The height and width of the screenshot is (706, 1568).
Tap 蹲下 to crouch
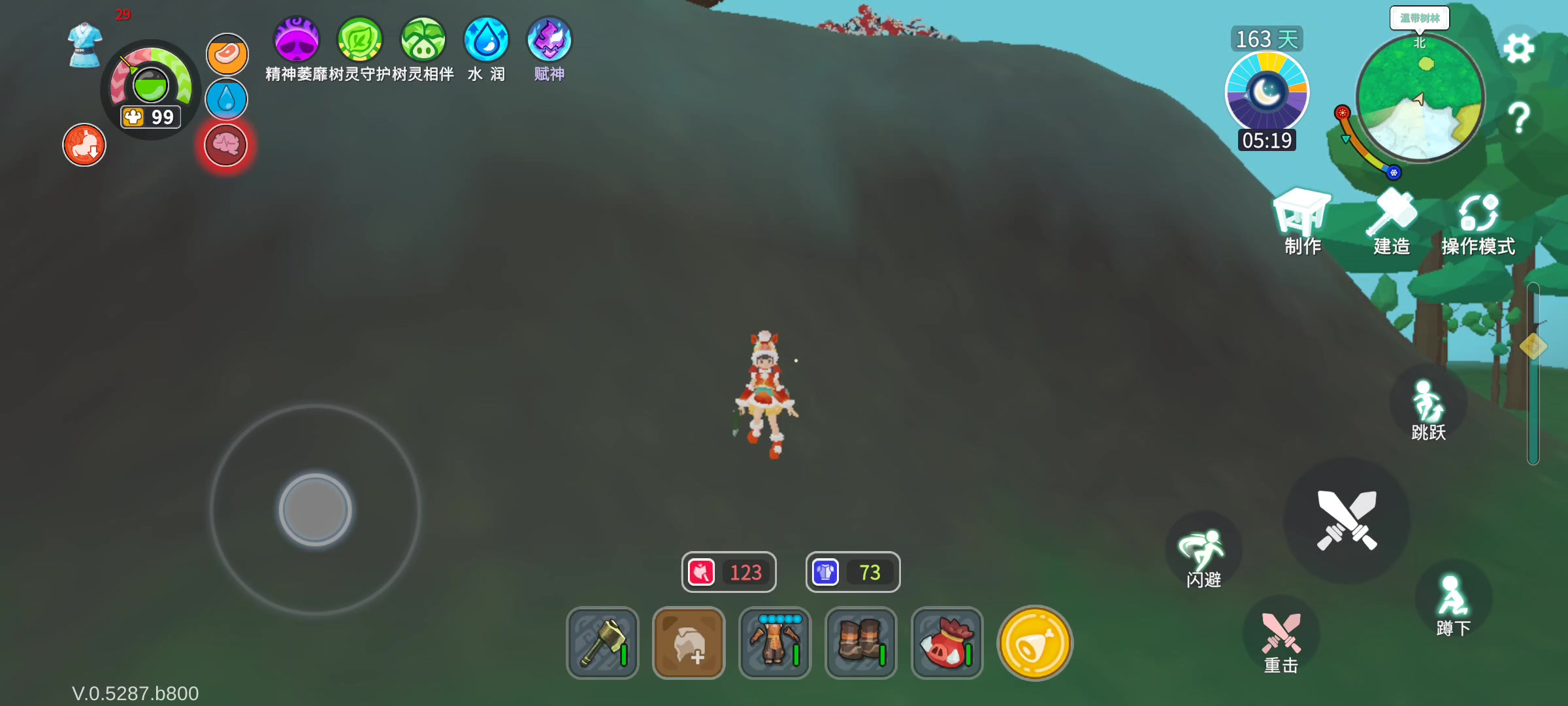(1453, 603)
